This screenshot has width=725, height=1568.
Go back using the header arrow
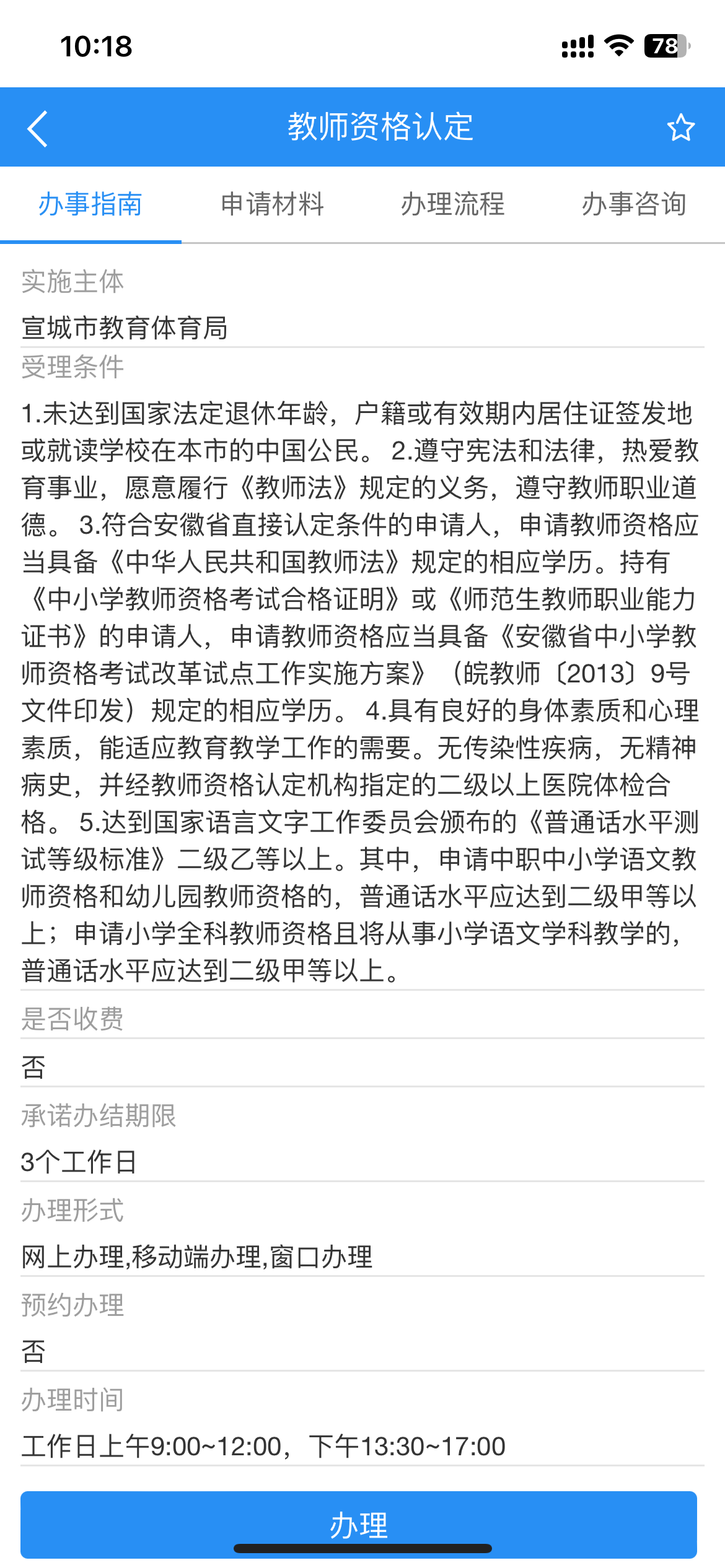[x=38, y=129]
